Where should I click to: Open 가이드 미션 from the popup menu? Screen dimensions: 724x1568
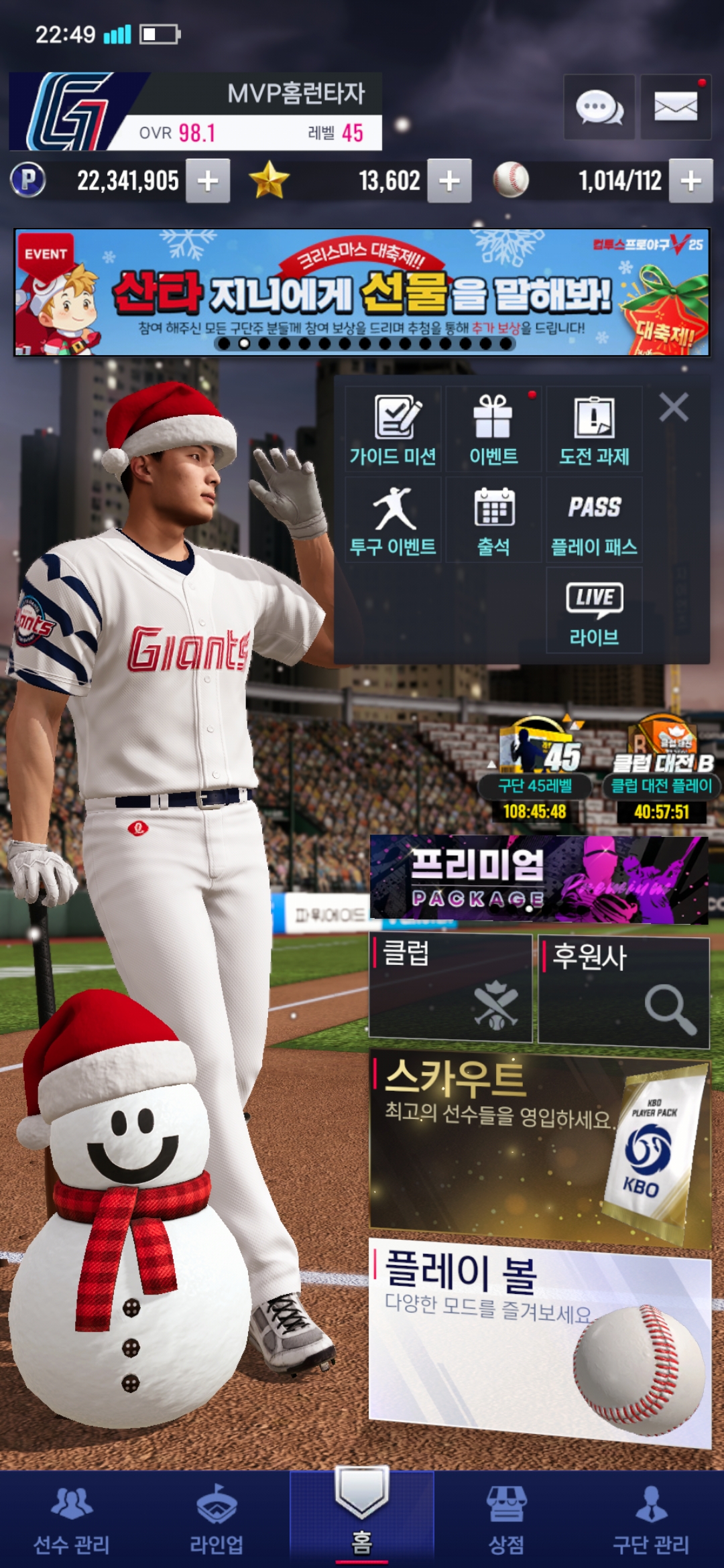(394, 430)
